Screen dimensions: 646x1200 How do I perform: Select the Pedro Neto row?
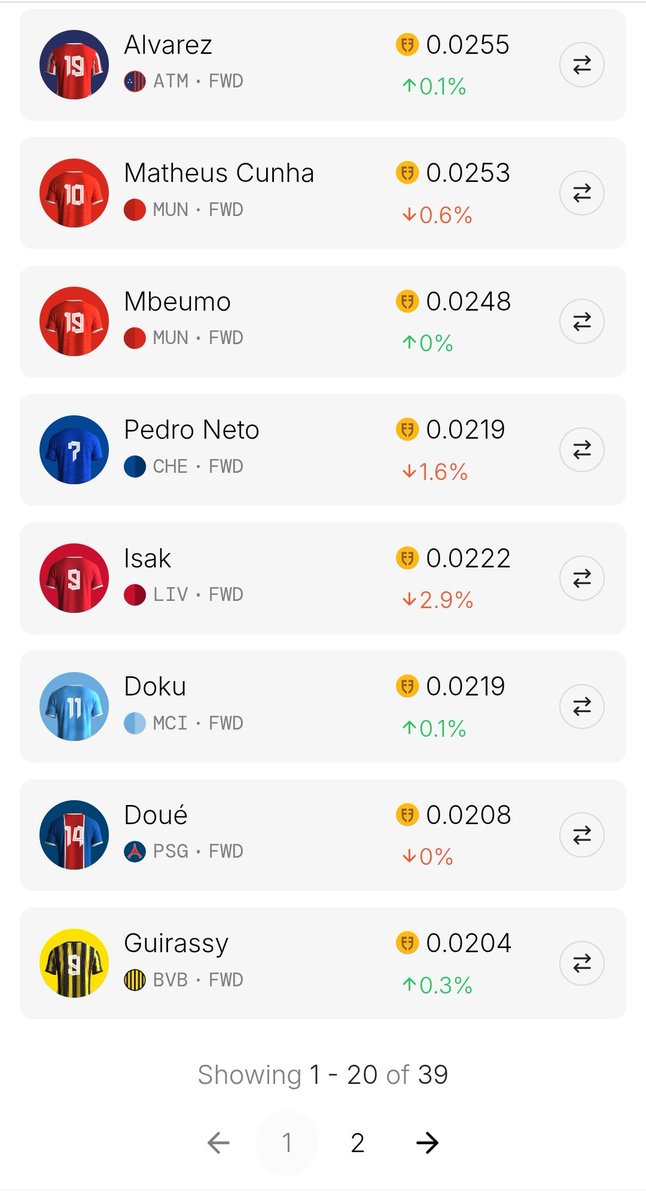pyautogui.click(x=323, y=450)
